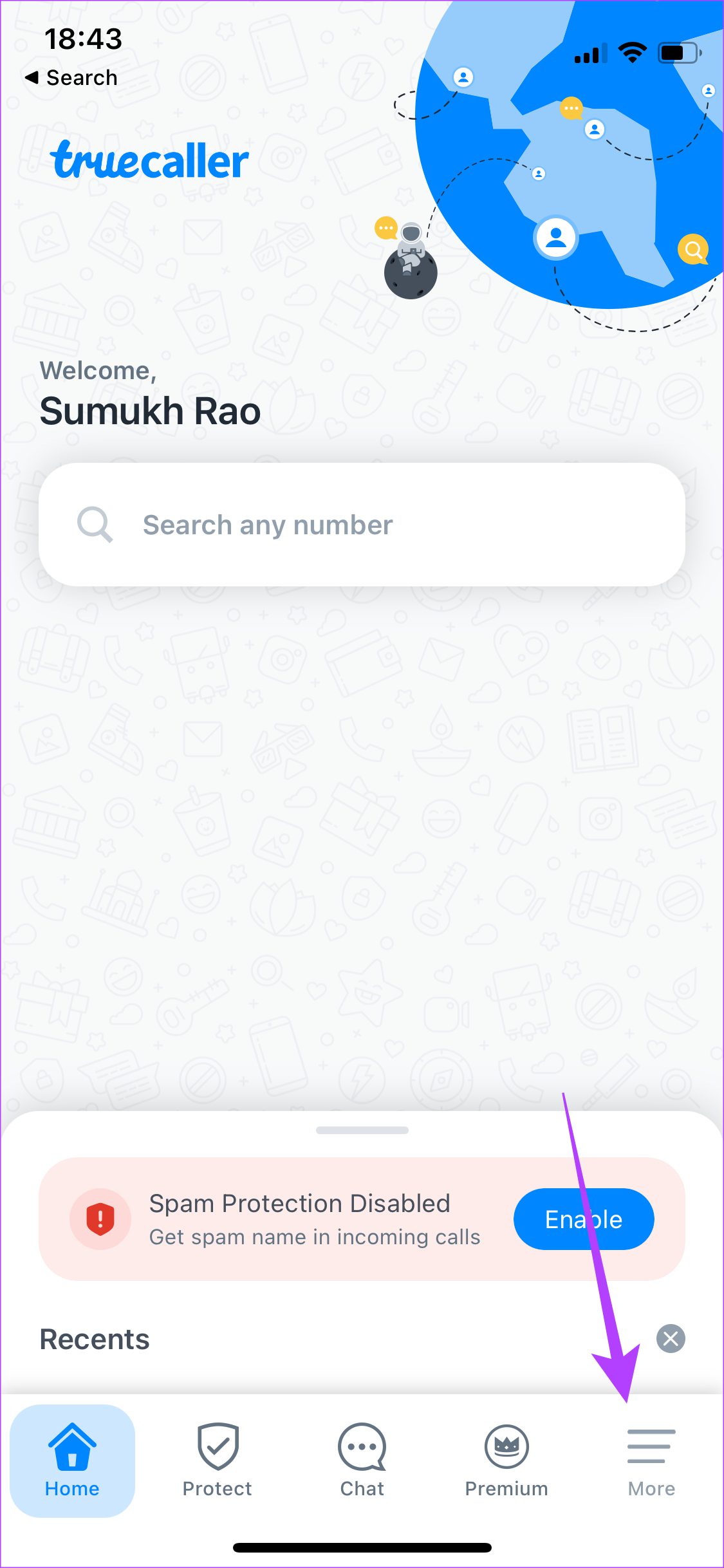Go to the Premium tab

point(506,1461)
